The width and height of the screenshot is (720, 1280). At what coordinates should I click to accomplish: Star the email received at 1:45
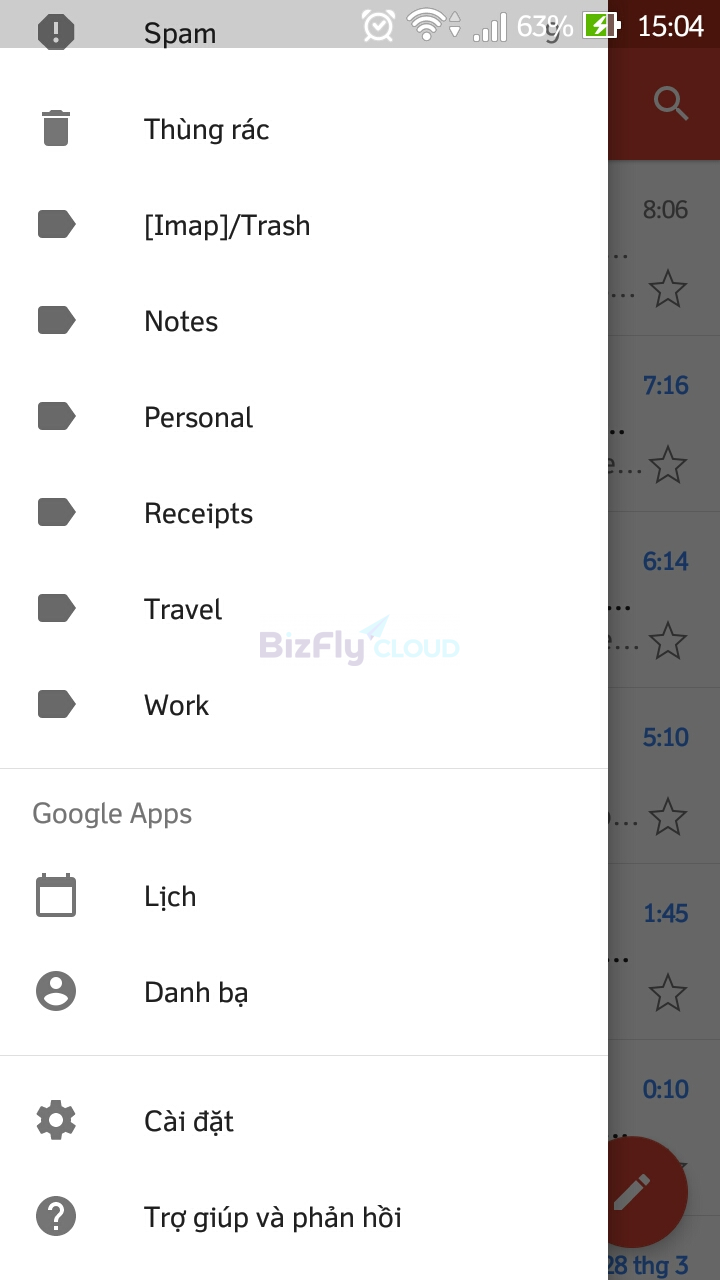tap(667, 993)
